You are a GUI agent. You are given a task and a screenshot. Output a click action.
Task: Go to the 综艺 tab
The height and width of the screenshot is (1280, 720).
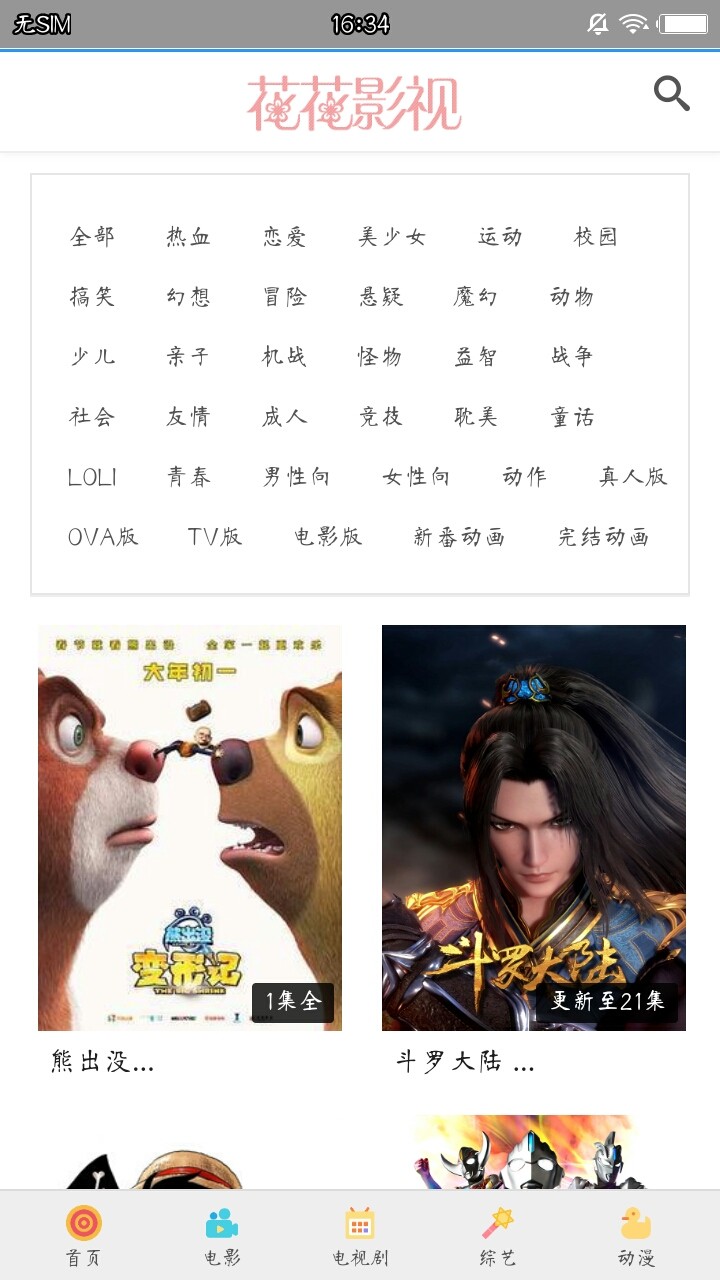[497, 1235]
